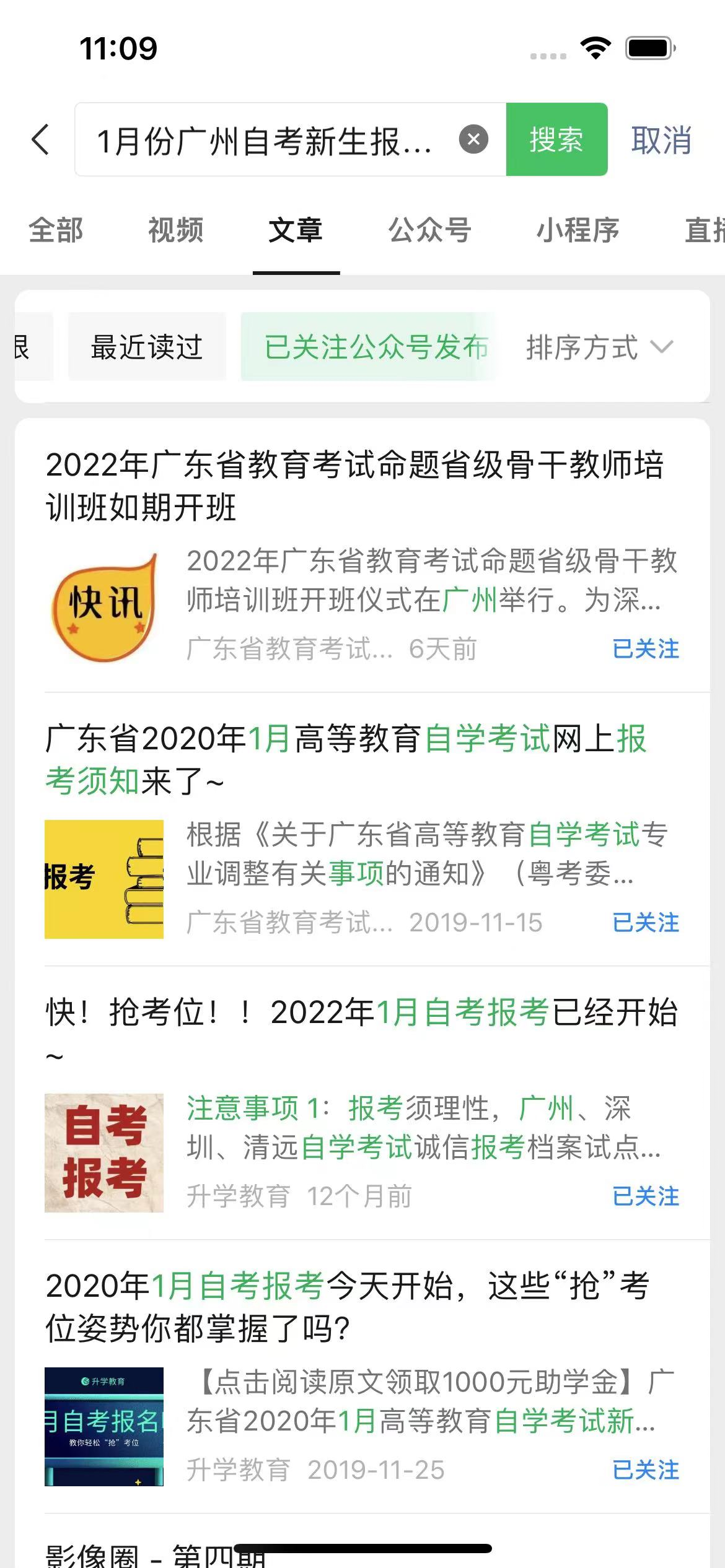Filter by 最近读过

[x=147, y=347]
